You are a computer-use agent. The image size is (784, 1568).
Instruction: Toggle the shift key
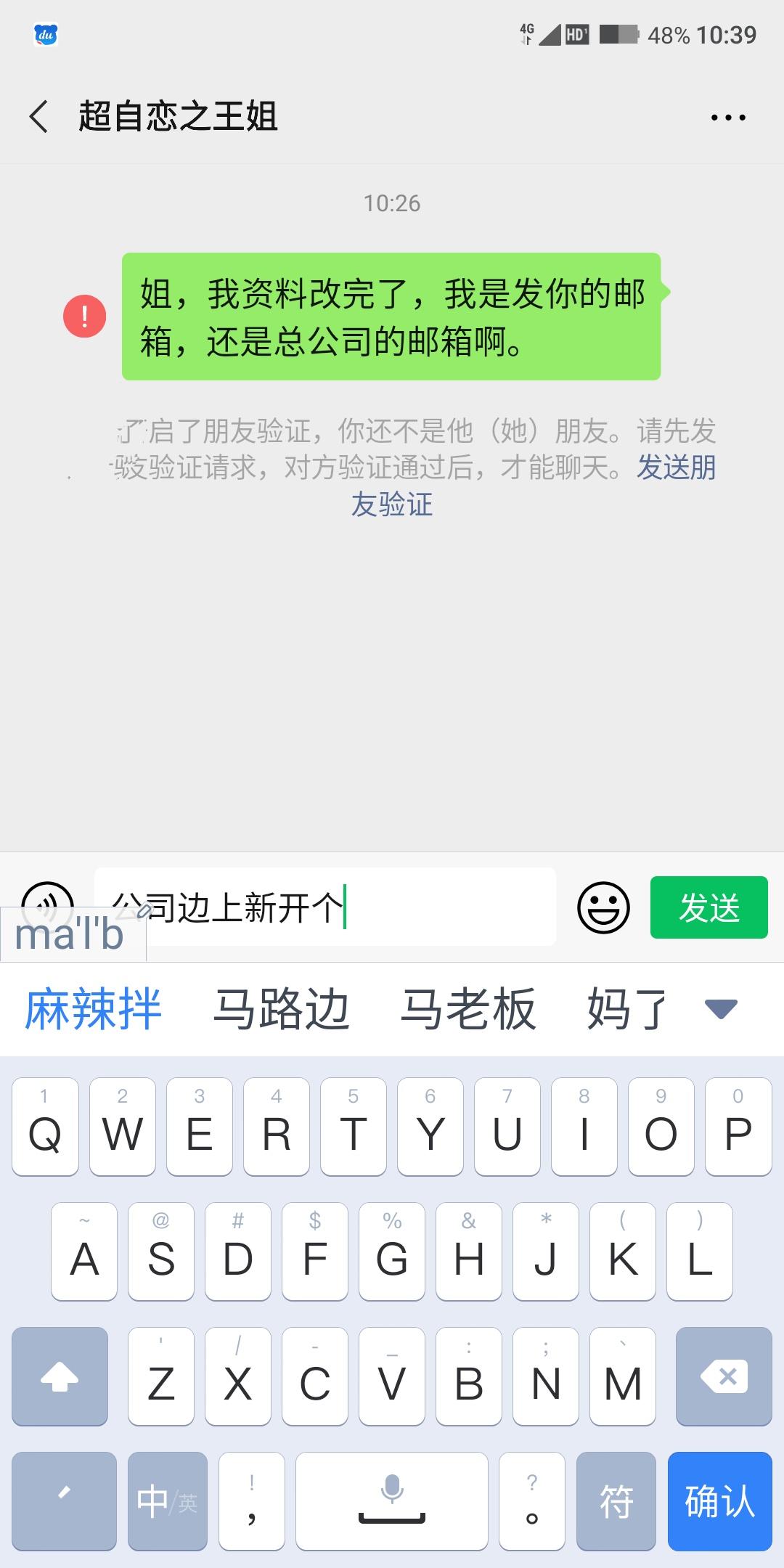tap(60, 1376)
